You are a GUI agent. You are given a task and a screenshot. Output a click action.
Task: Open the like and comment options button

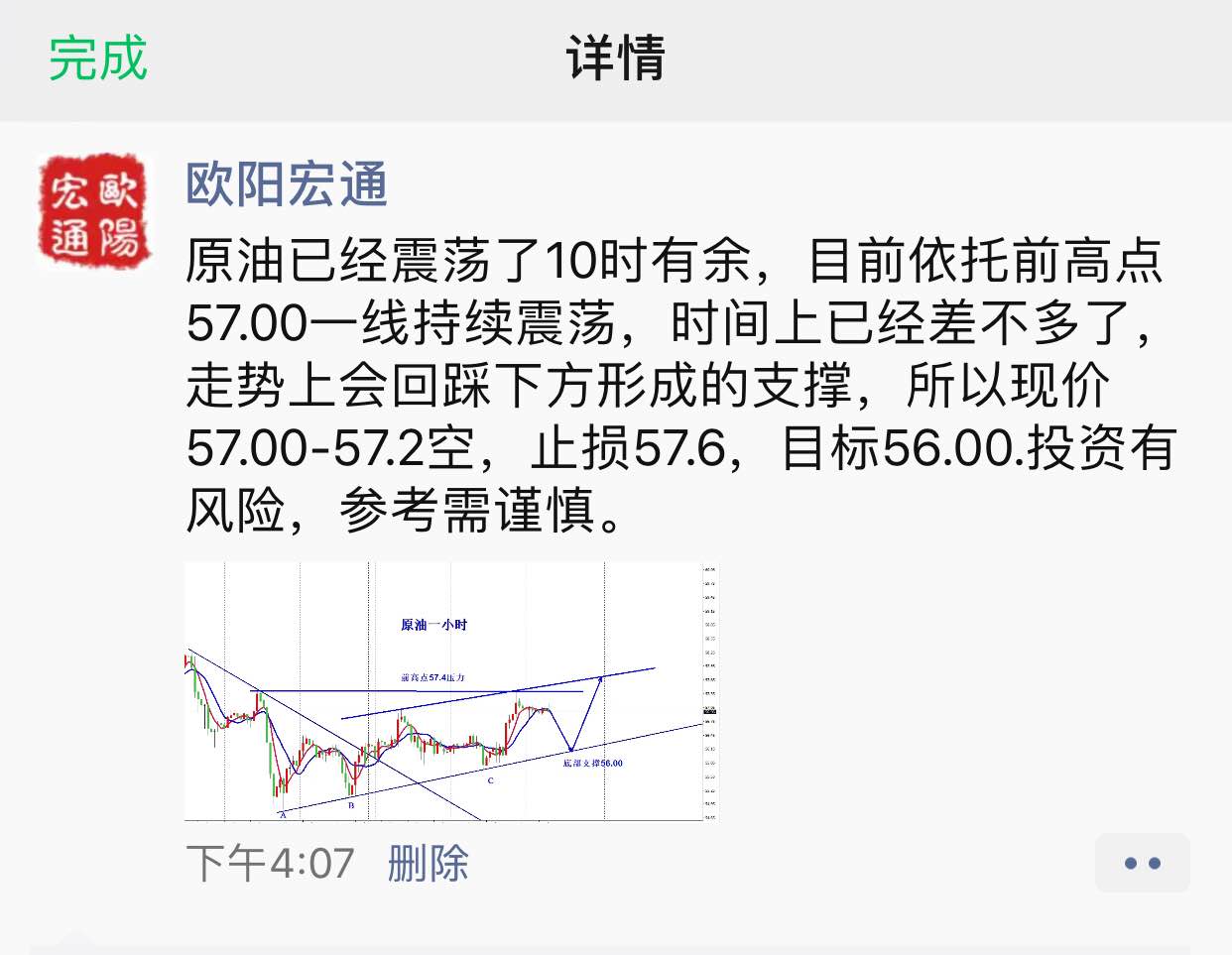1142,863
